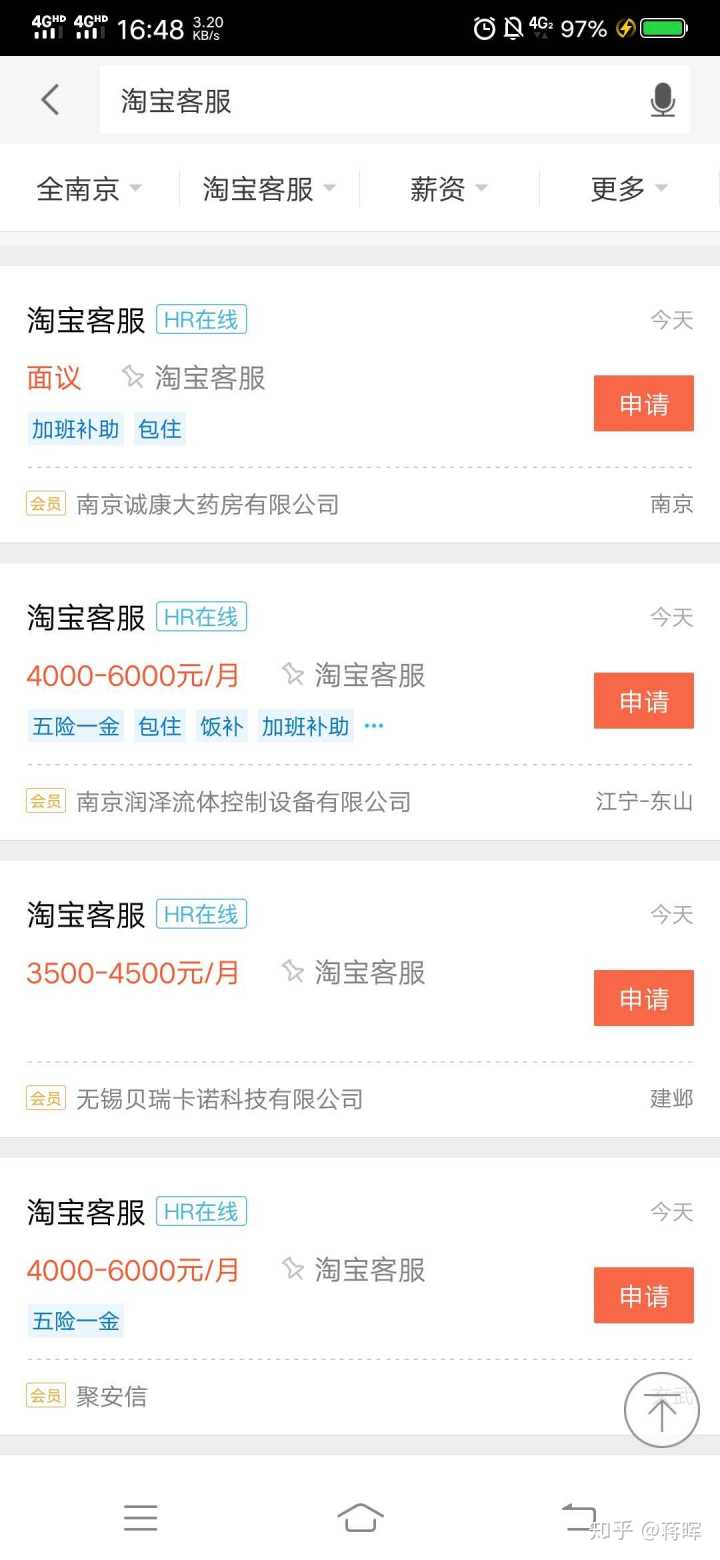
Task: Go back using the top arrow
Action: [50, 100]
